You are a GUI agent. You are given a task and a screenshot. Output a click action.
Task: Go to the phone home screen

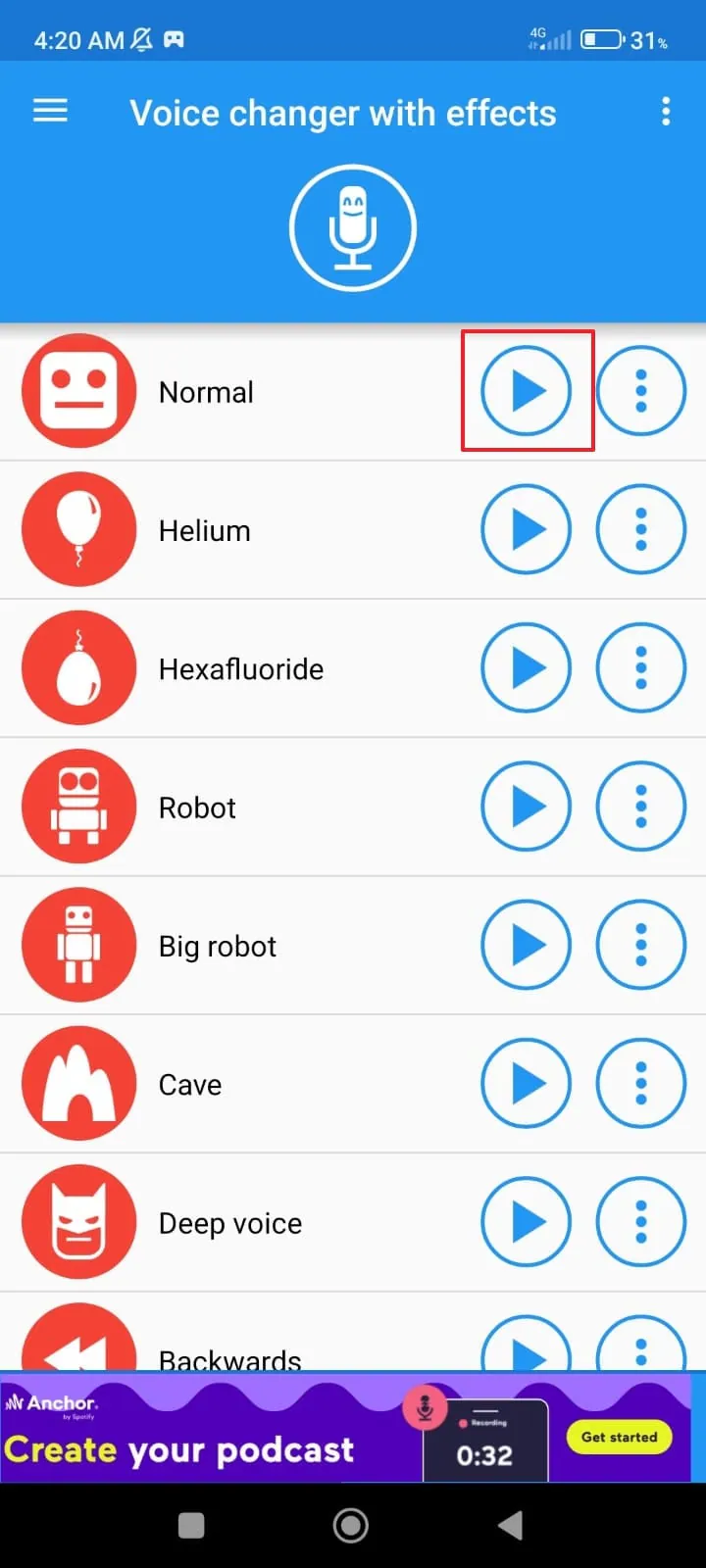(x=351, y=1525)
